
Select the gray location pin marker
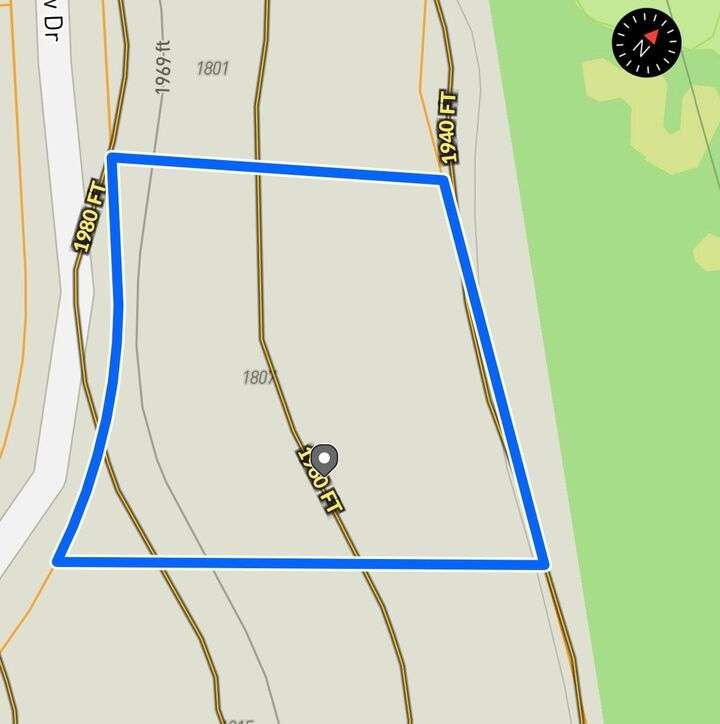coord(323,461)
